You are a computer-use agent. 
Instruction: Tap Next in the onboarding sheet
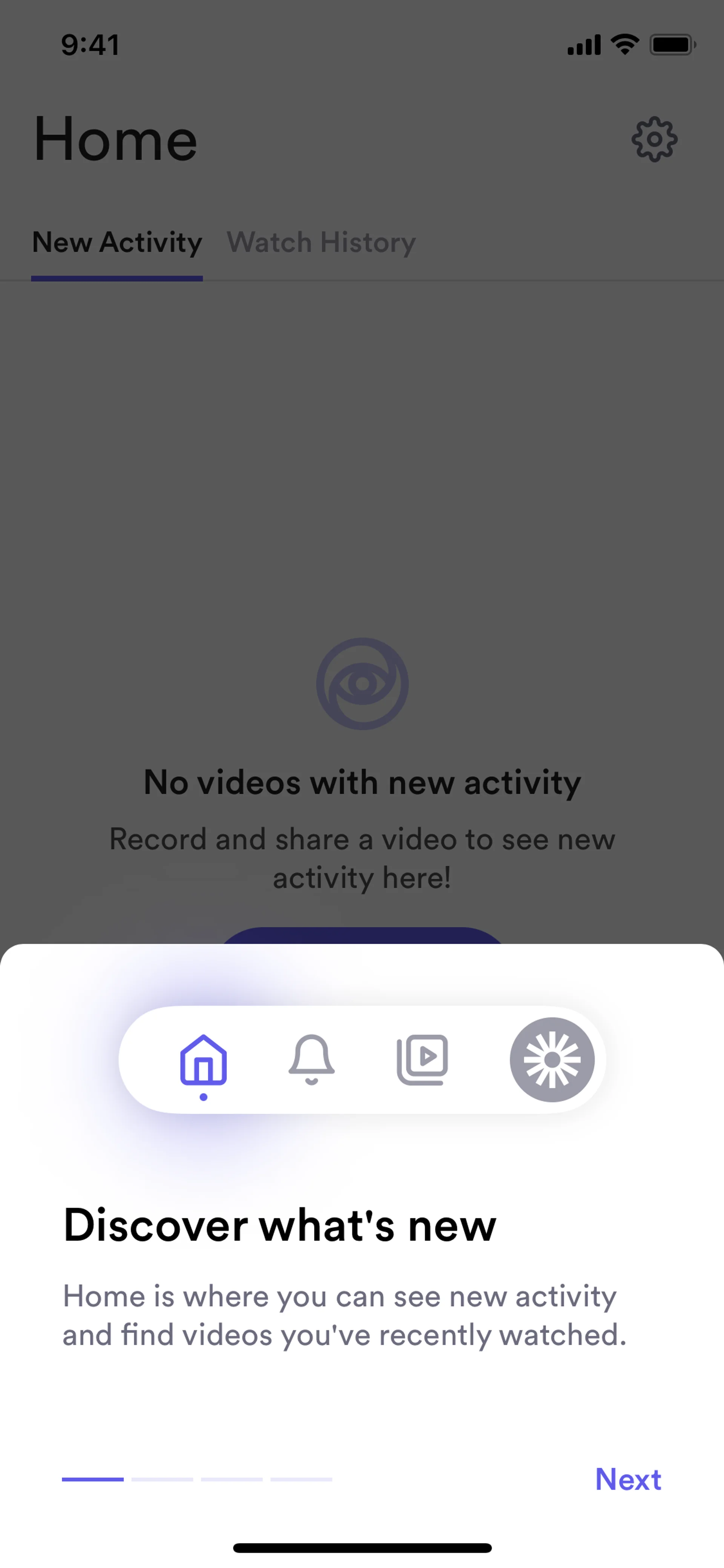coord(627,1479)
